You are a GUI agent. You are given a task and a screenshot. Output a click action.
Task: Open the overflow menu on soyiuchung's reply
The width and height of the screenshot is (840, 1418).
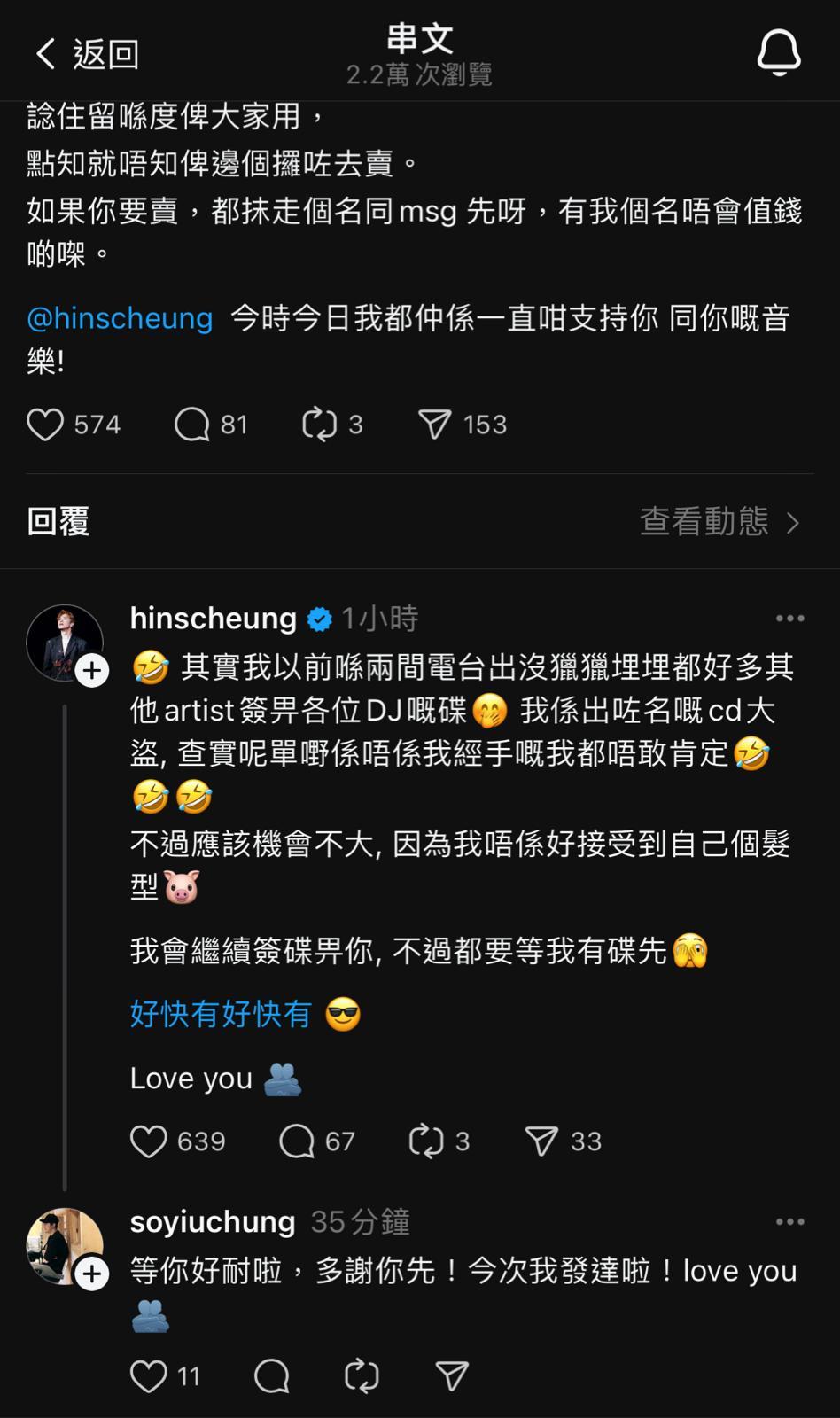[789, 1222]
